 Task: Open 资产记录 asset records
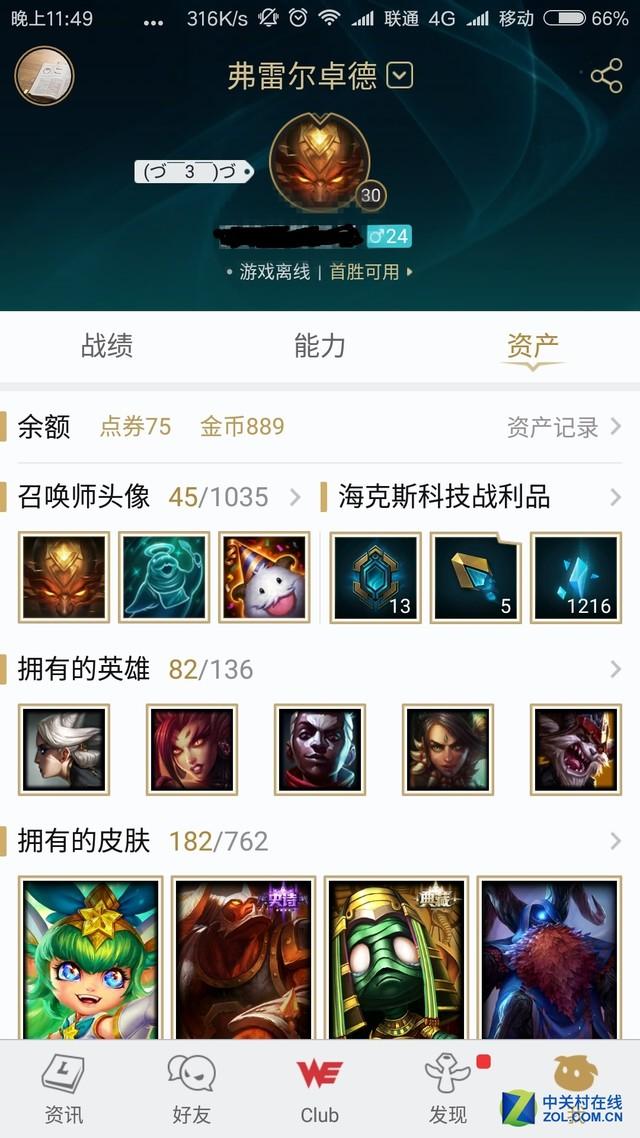point(564,427)
